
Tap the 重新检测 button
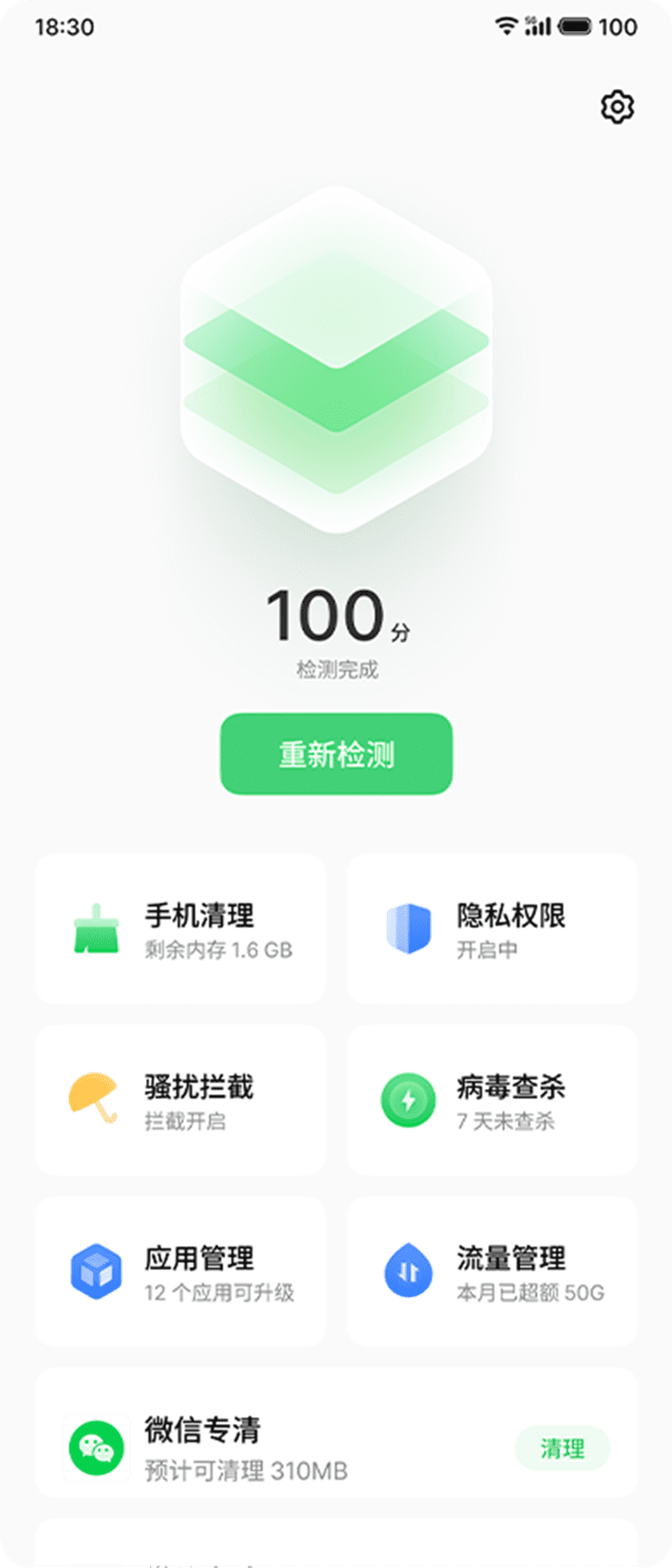point(336,754)
